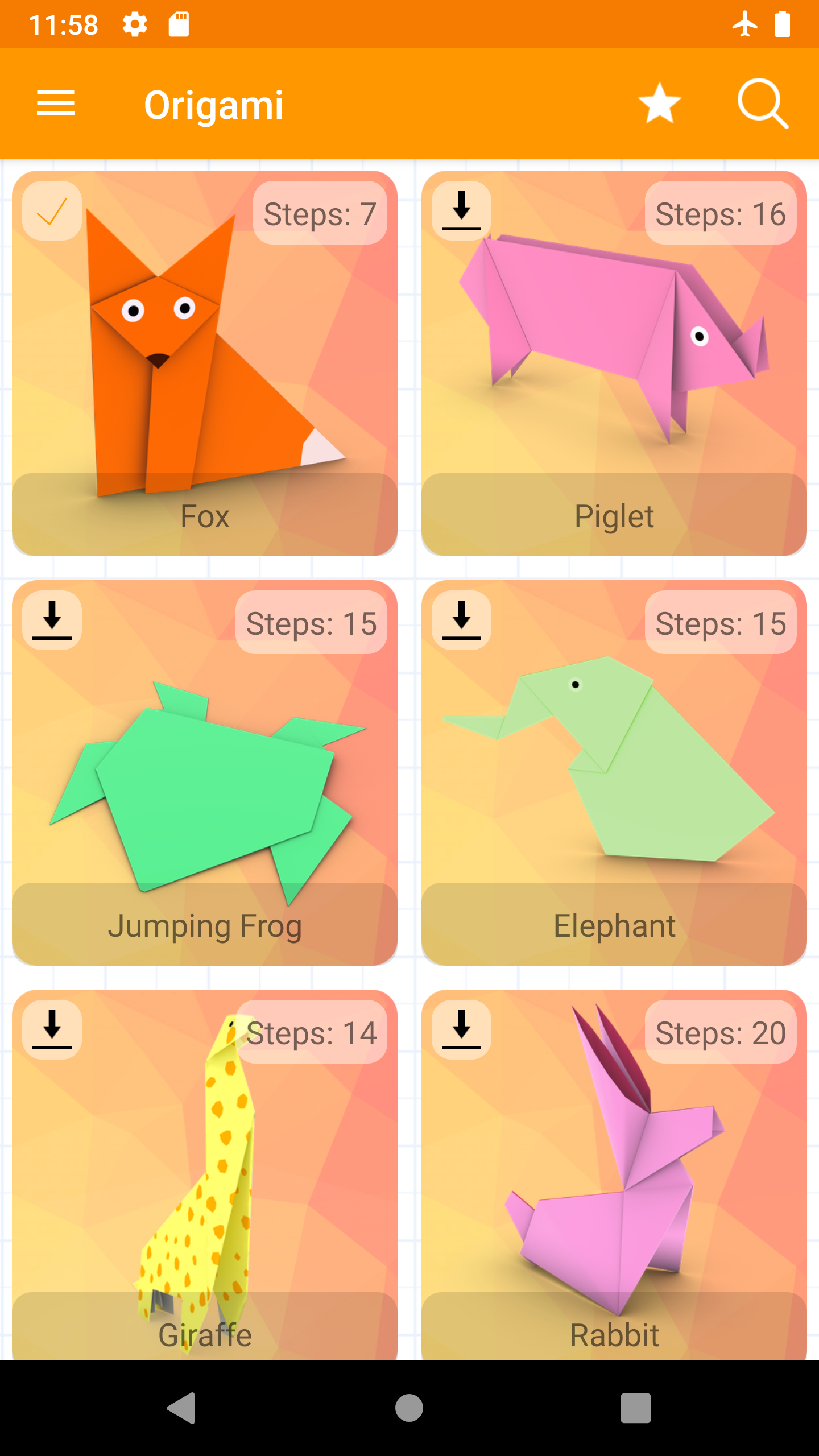Download the Piglet instructions
This screenshot has width=819, height=1456.
point(461,210)
